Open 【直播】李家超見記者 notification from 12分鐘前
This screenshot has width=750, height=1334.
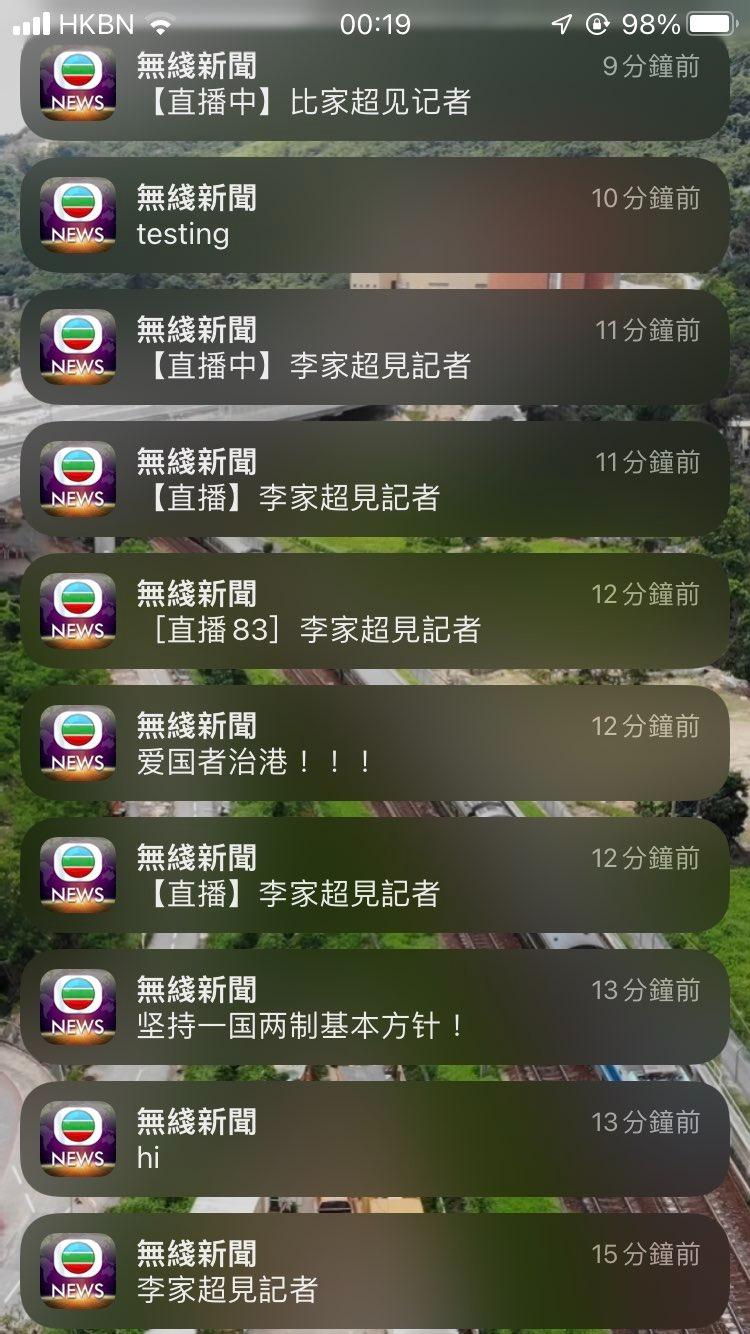[375, 876]
